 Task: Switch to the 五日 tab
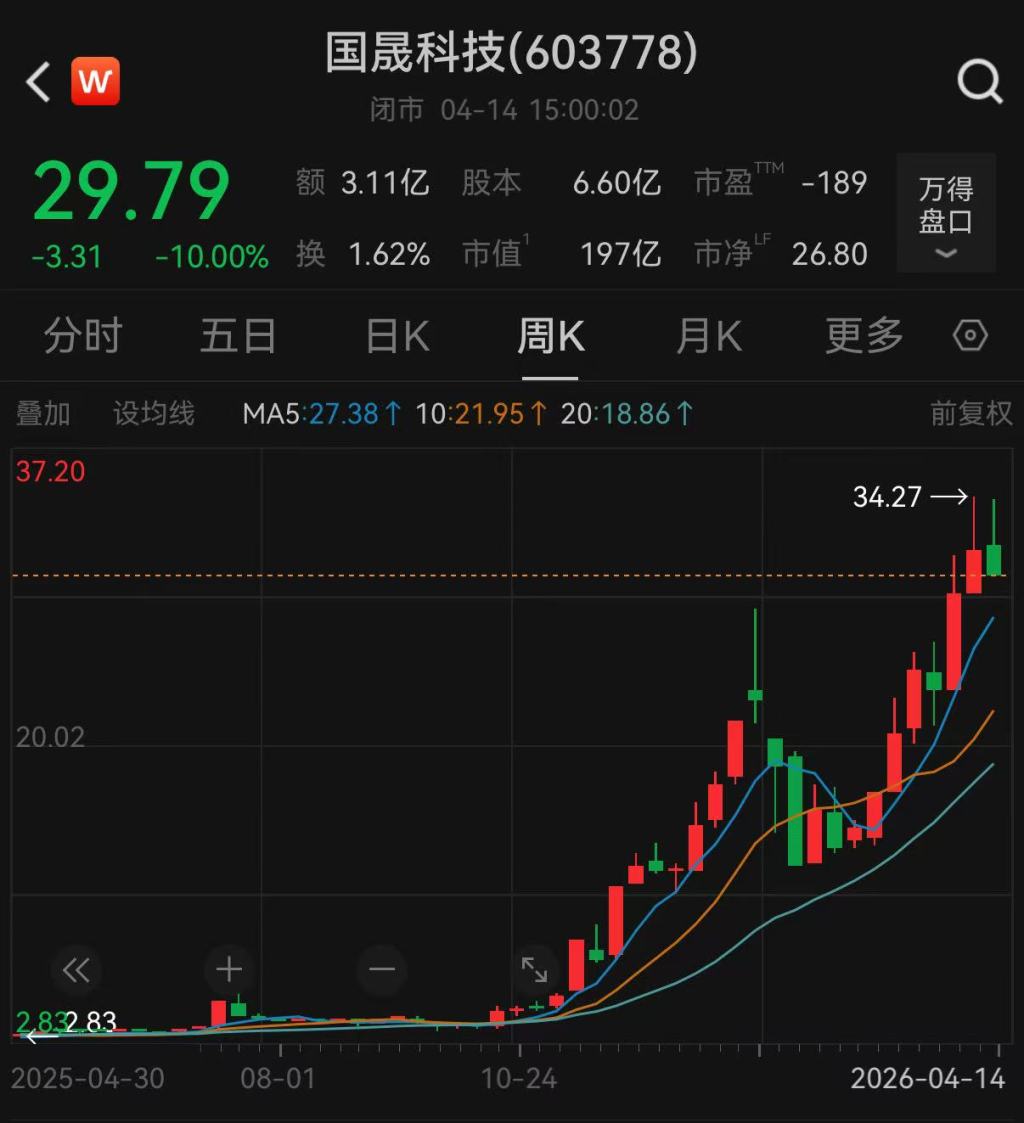pos(238,337)
